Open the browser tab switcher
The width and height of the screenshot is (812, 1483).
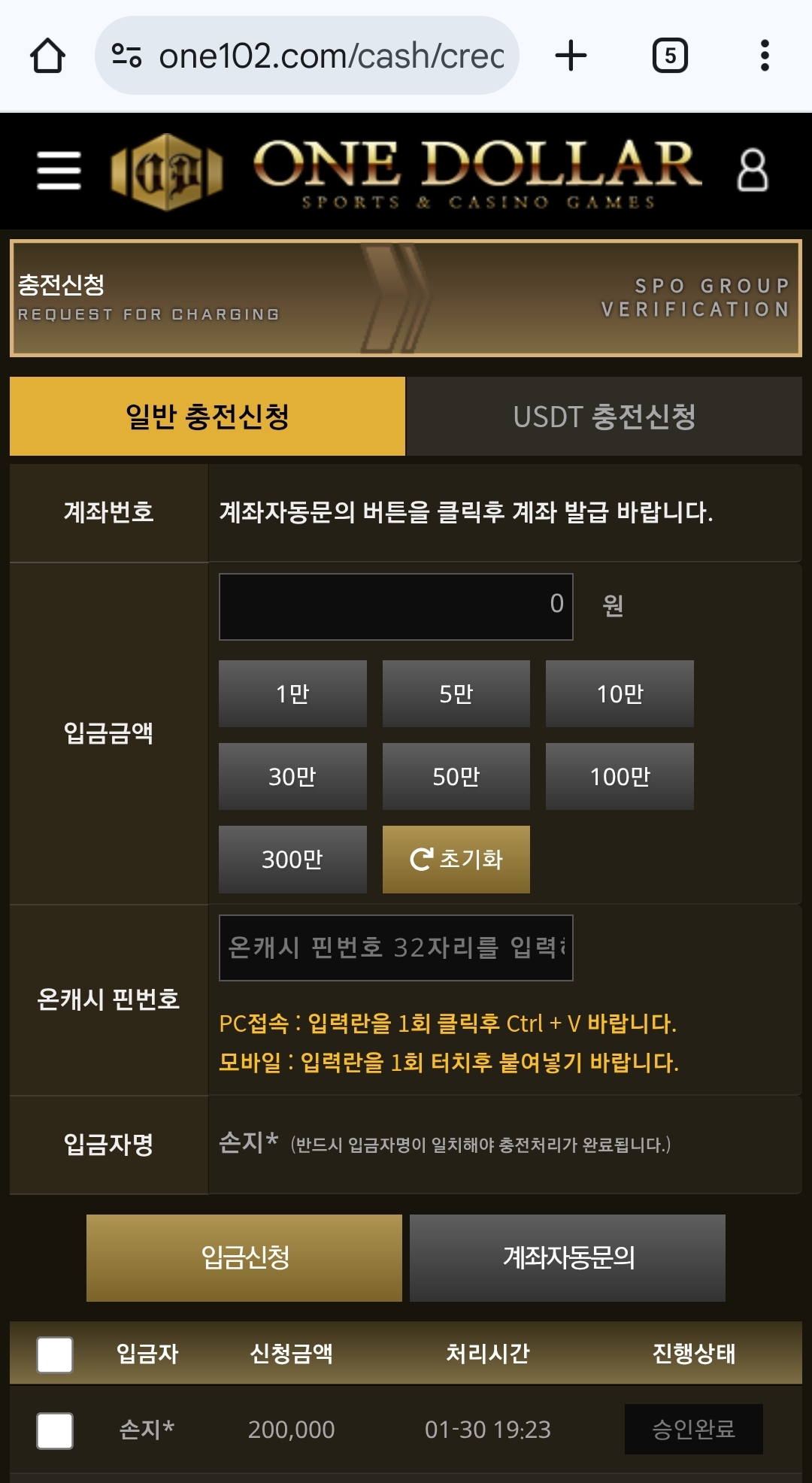point(670,56)
